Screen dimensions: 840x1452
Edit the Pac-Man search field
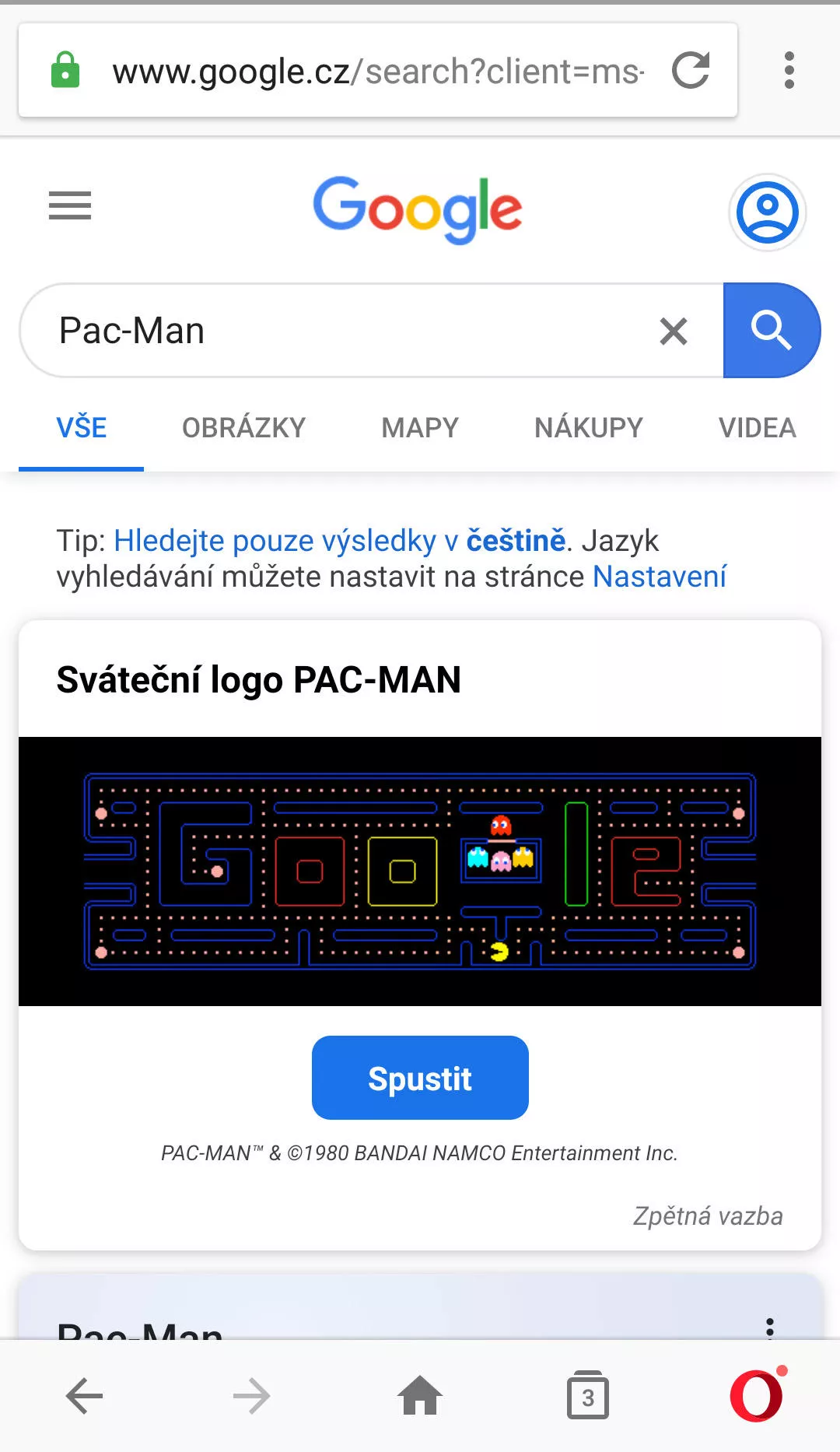(334, 331)
